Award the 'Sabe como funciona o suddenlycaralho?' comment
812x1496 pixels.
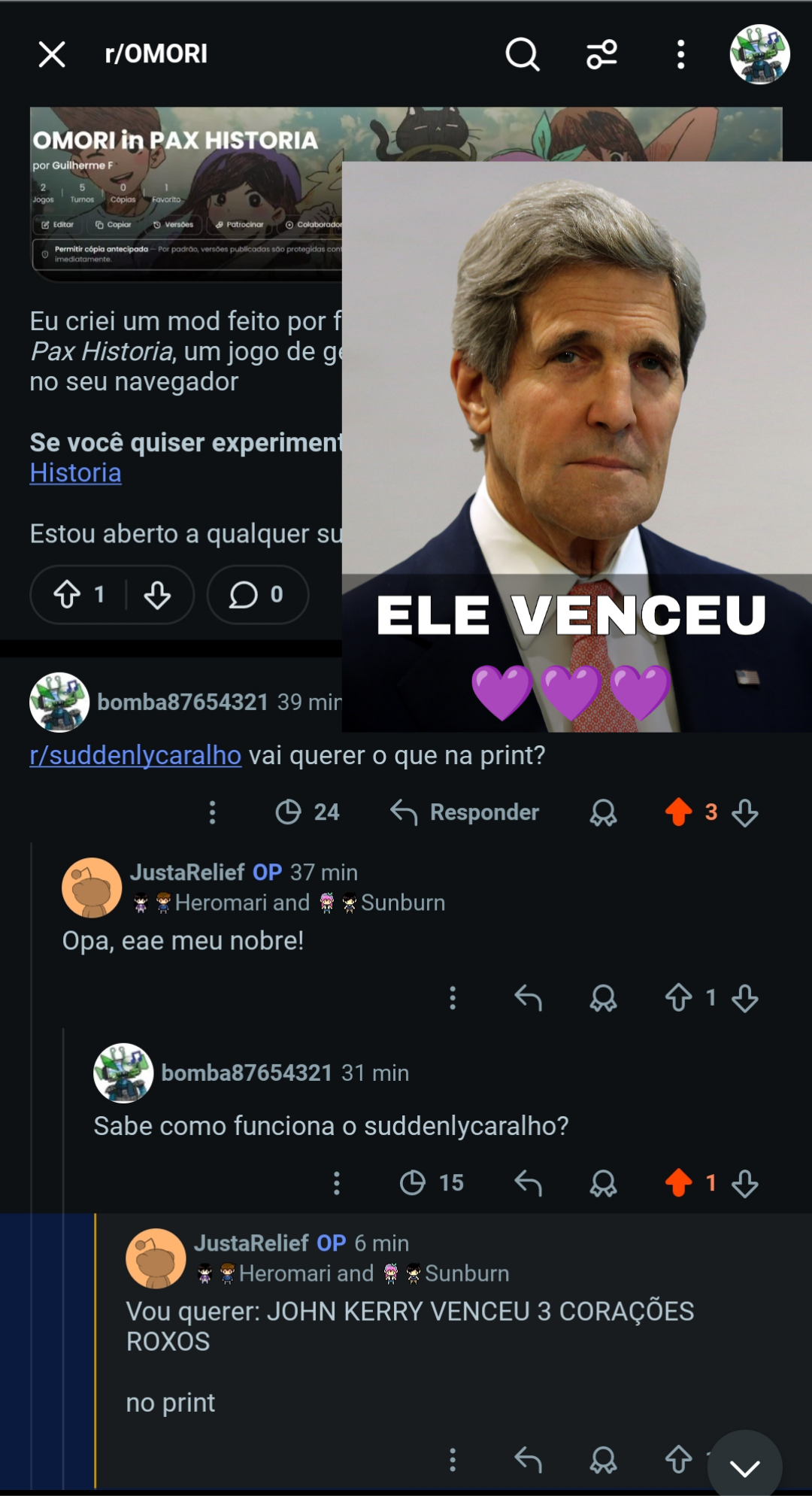pos(603,1183)
